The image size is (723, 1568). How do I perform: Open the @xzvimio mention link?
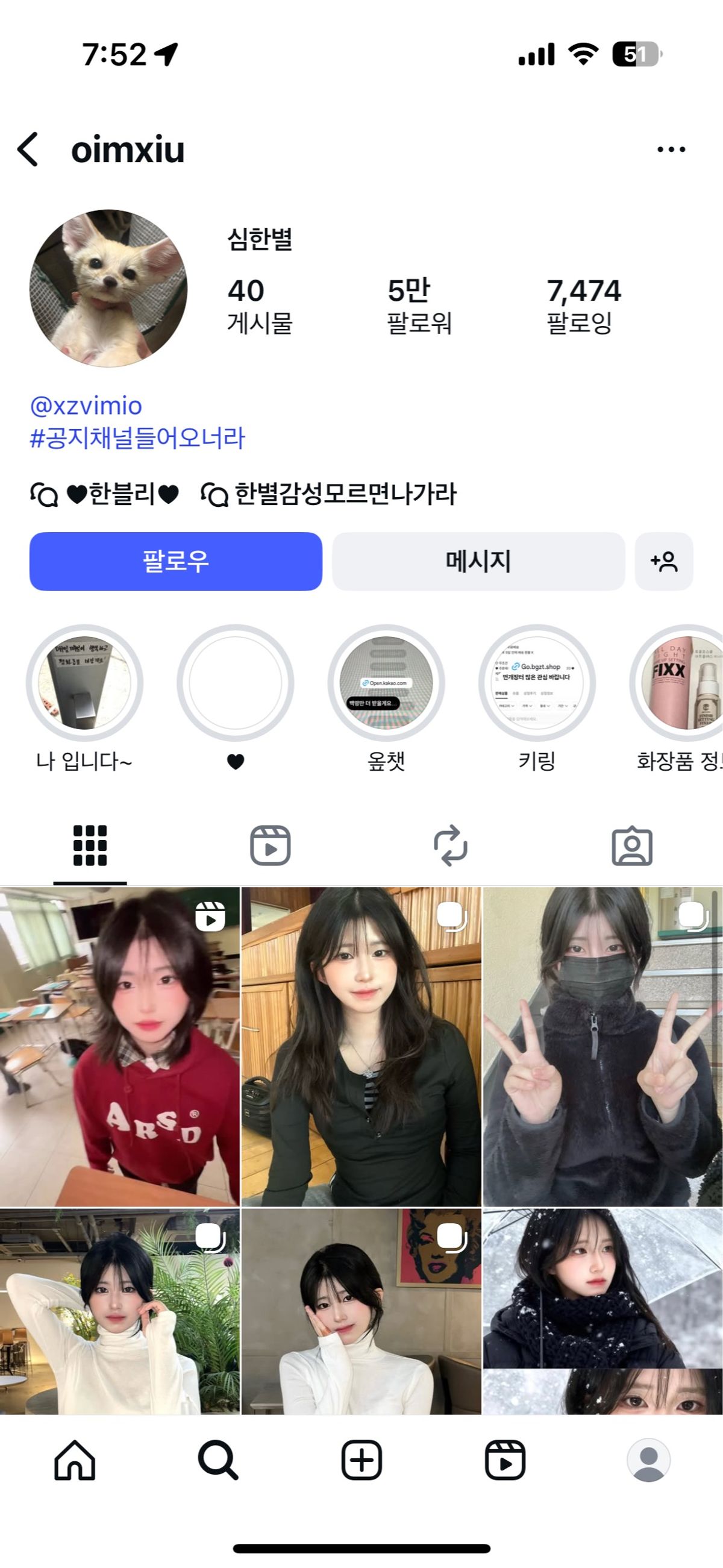[x=86, y=406]
